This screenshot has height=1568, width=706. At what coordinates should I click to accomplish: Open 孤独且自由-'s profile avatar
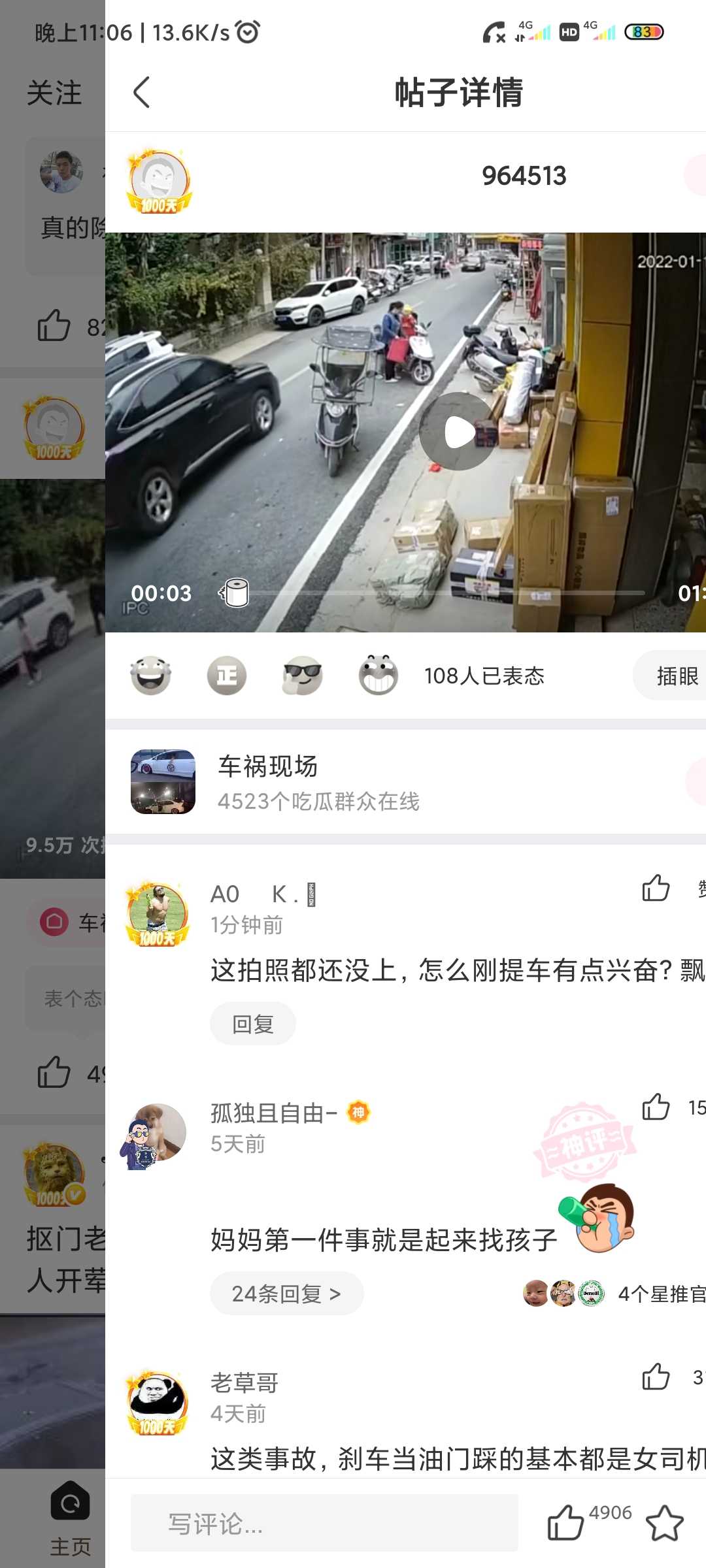[154, 1135]
